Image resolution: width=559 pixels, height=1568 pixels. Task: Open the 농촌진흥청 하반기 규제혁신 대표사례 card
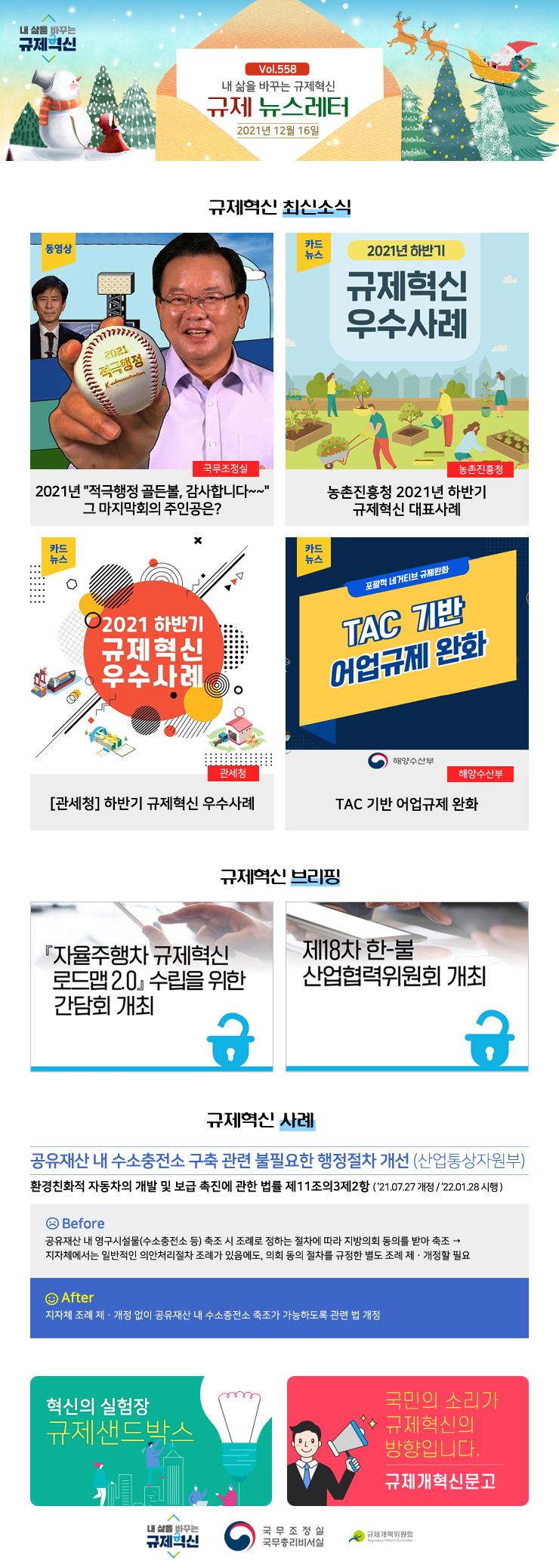(x=406, y=378)
